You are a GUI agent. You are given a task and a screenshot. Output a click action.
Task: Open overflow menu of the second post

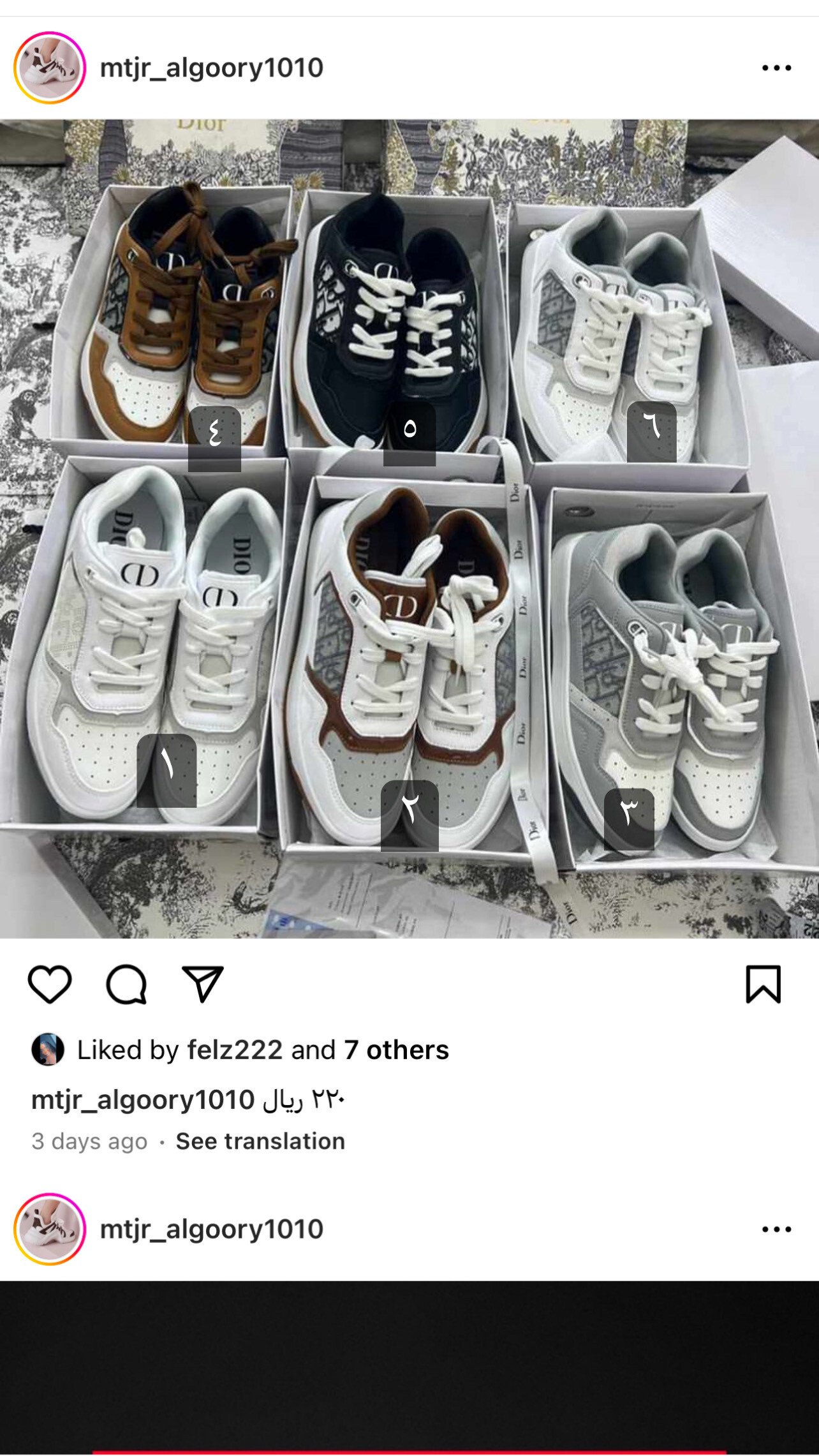point(776,1229)
